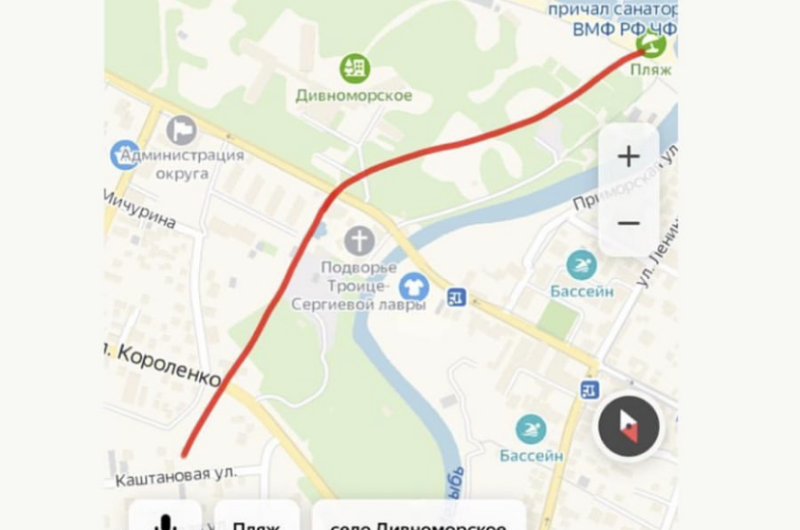The height and width of the screenshot is (530, 800).
Task: Tap the Пляж beach marker at the route end
Action: (x=652, y=45)
